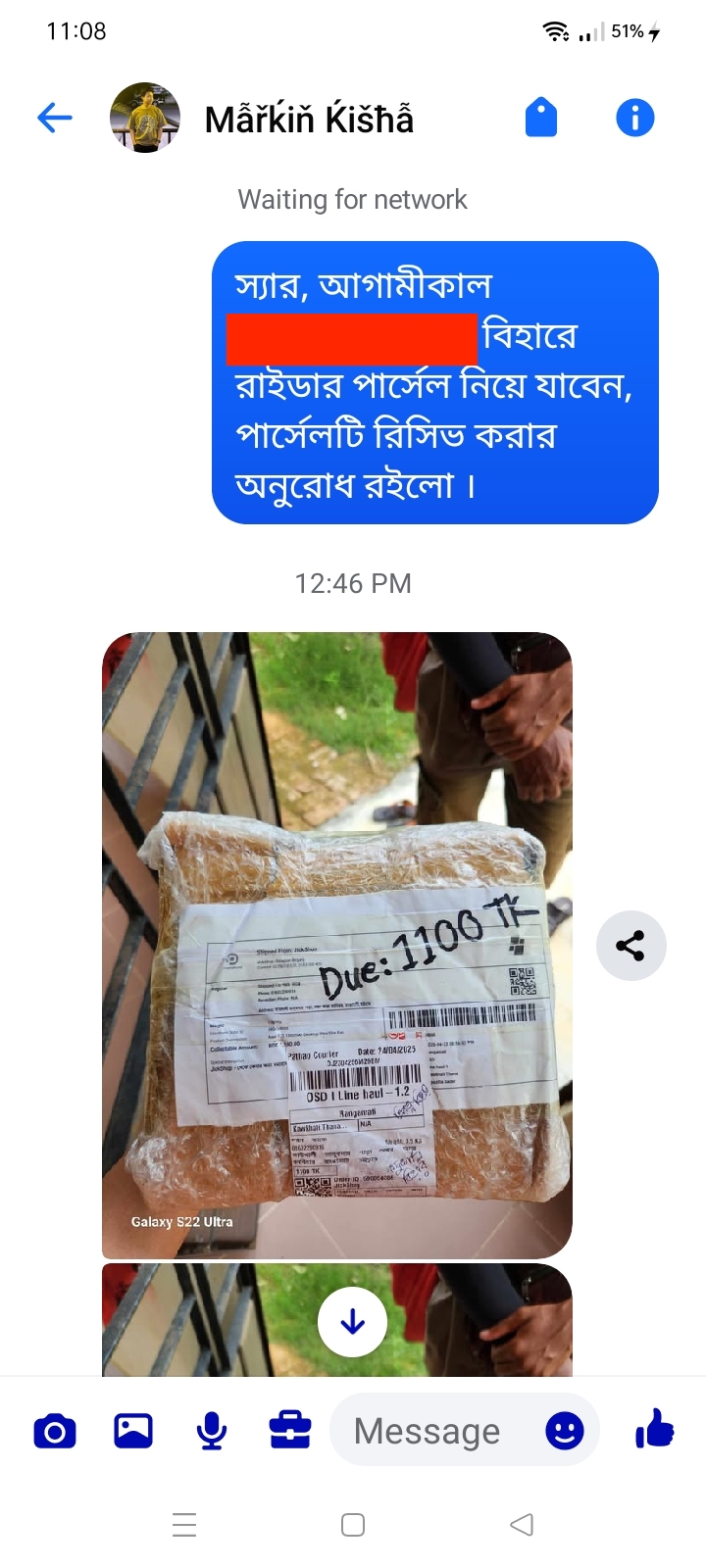Viewport: 706px width, 1568px height.
Task: Open the camera to take a photo
Action: pyautogui.click(x=55, y=1432)
